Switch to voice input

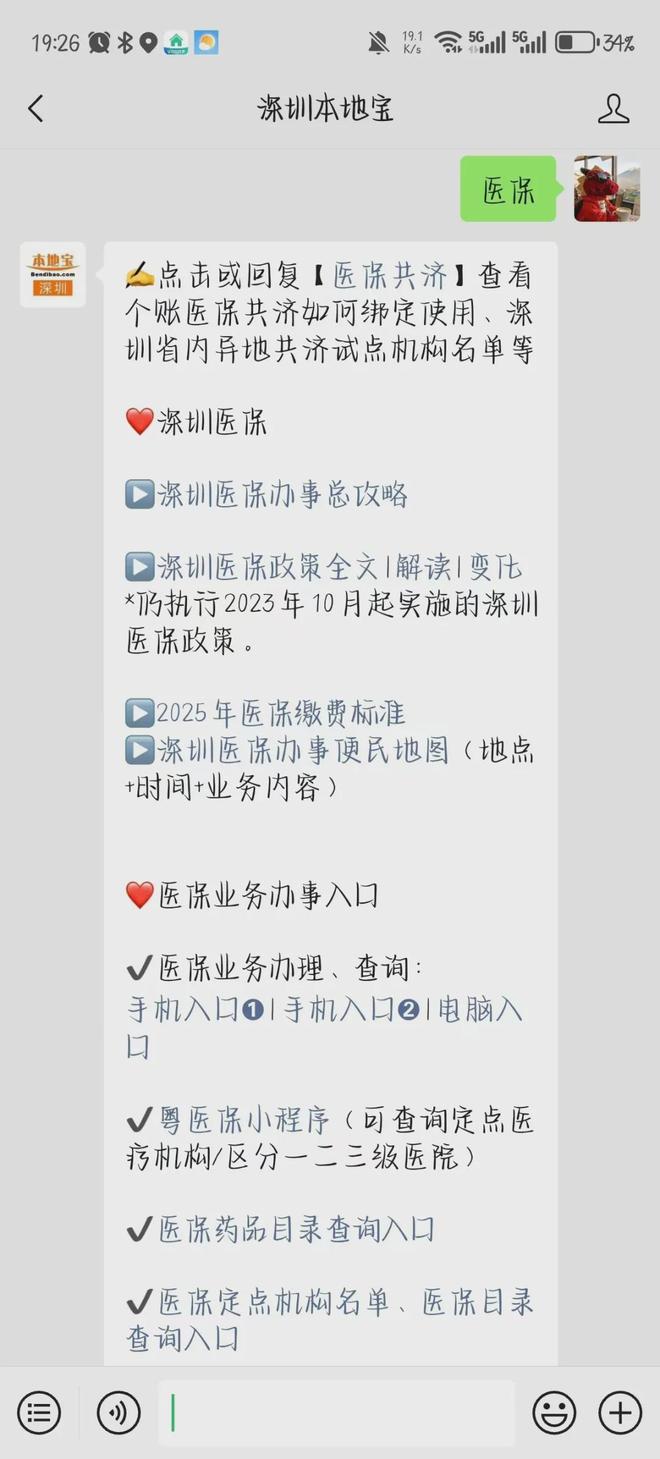pos(118,1413)
